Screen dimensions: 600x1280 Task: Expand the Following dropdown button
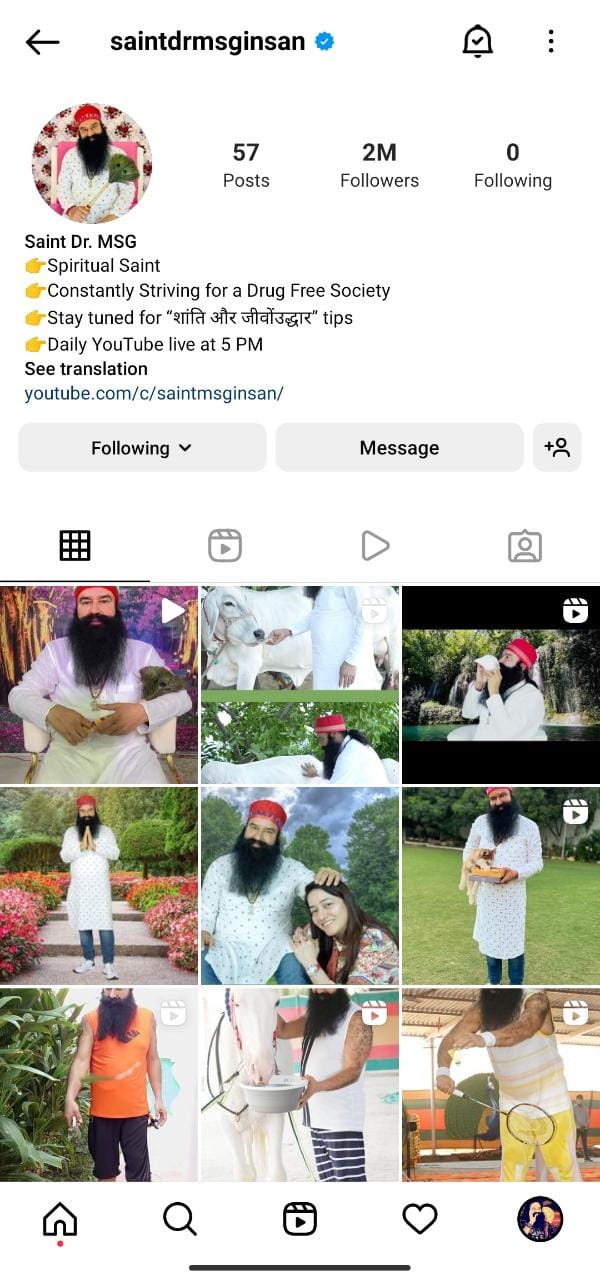coord(142,447)
